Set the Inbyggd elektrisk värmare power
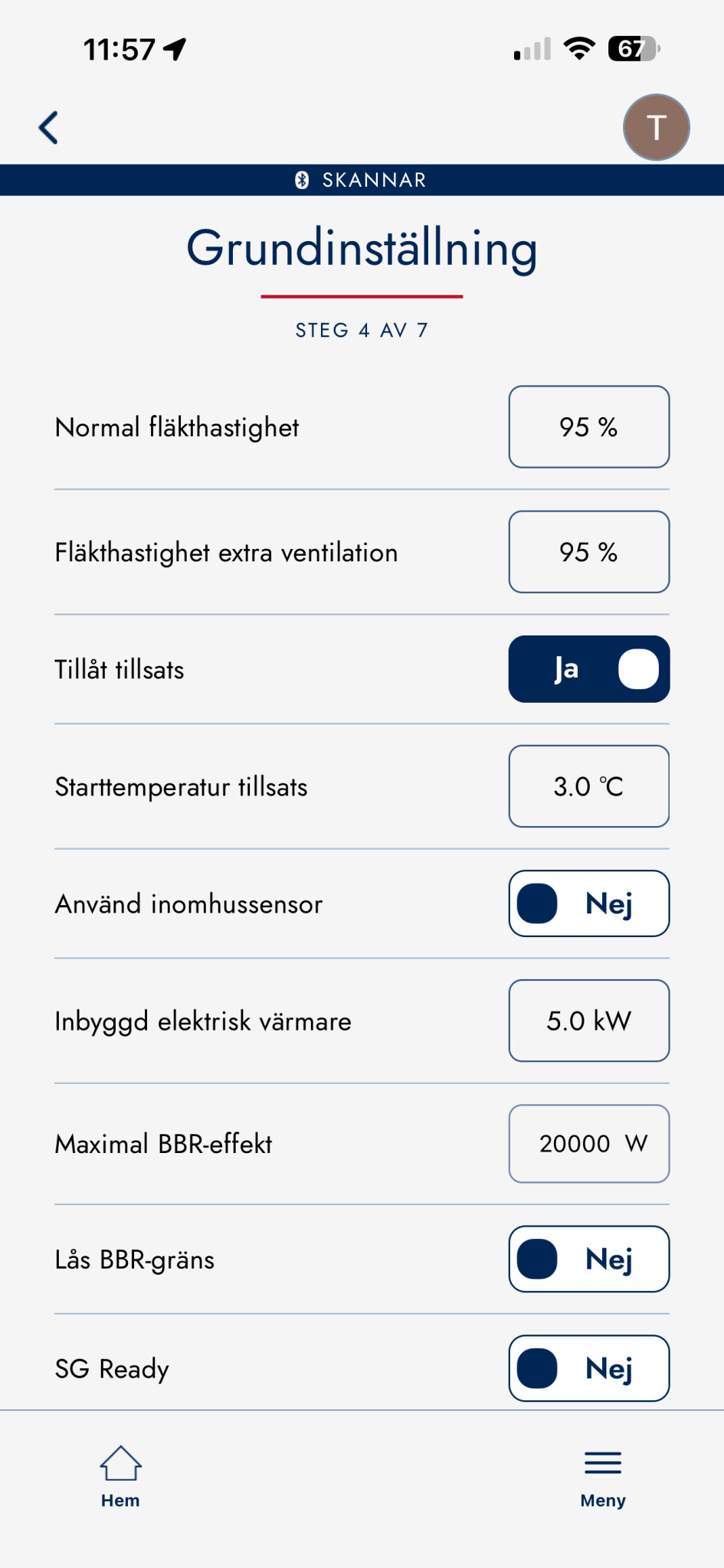Screen dimensions: 724x1568 coord(588,1021)
